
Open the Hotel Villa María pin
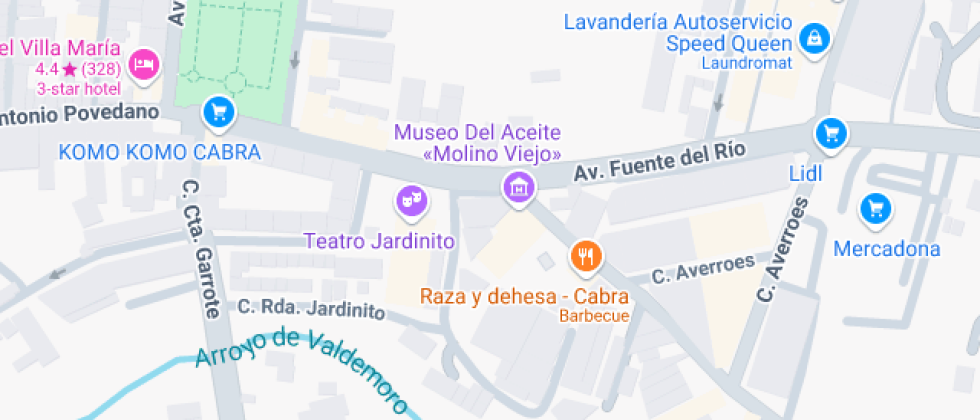pyautogui.click(x=147, y=65)
